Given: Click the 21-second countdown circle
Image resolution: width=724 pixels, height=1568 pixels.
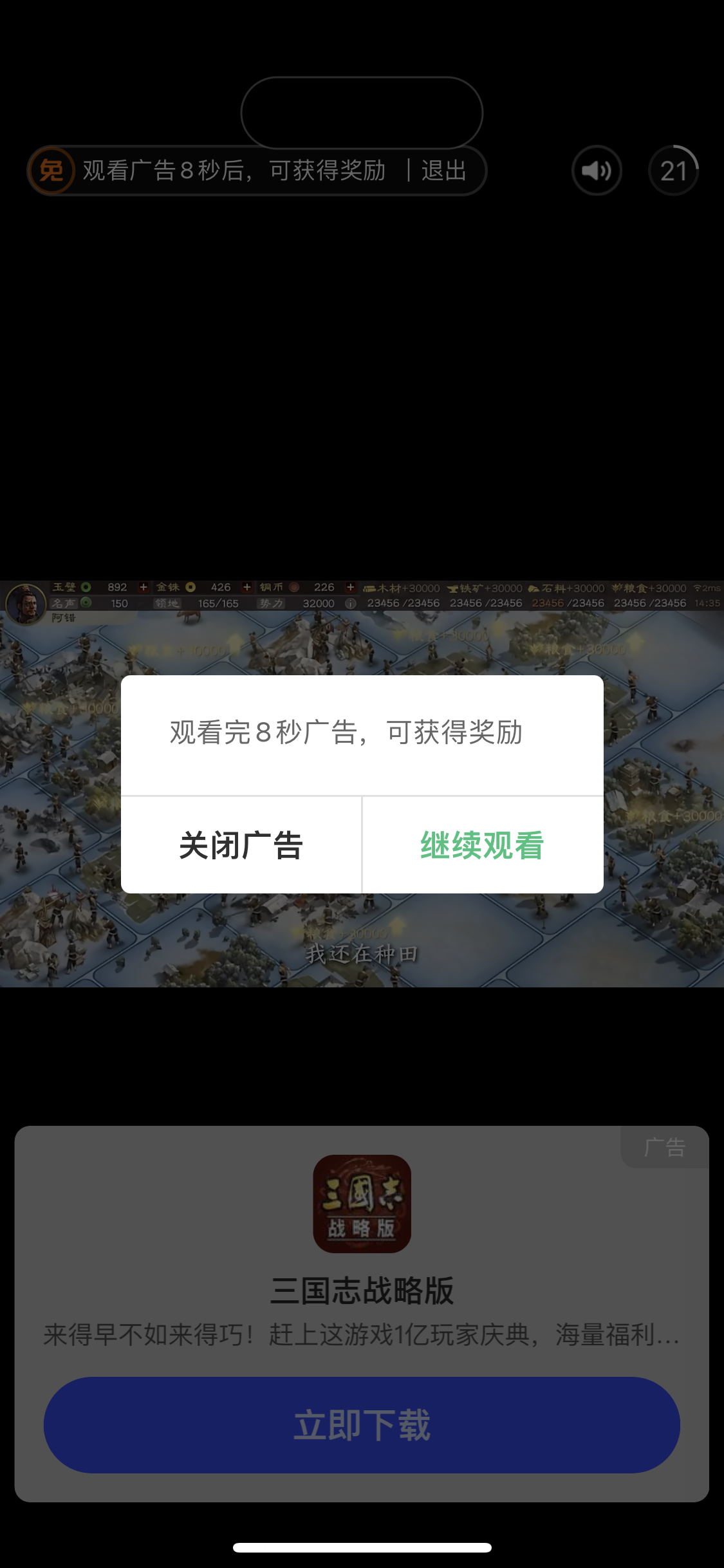Looking at the screenshot, I should (x=673, y=170).
